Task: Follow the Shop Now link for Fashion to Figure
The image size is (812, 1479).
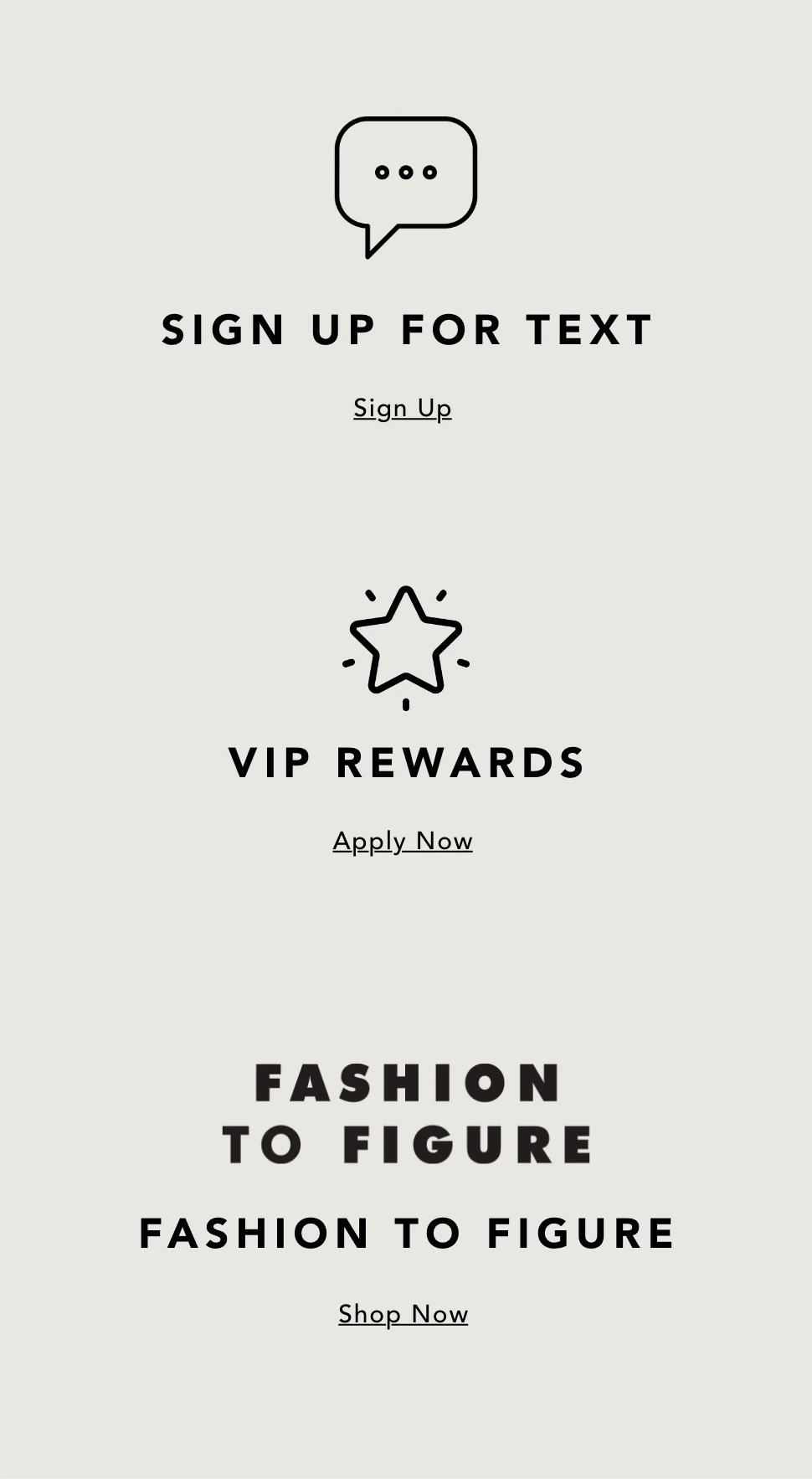Action: pos(403,1314)
